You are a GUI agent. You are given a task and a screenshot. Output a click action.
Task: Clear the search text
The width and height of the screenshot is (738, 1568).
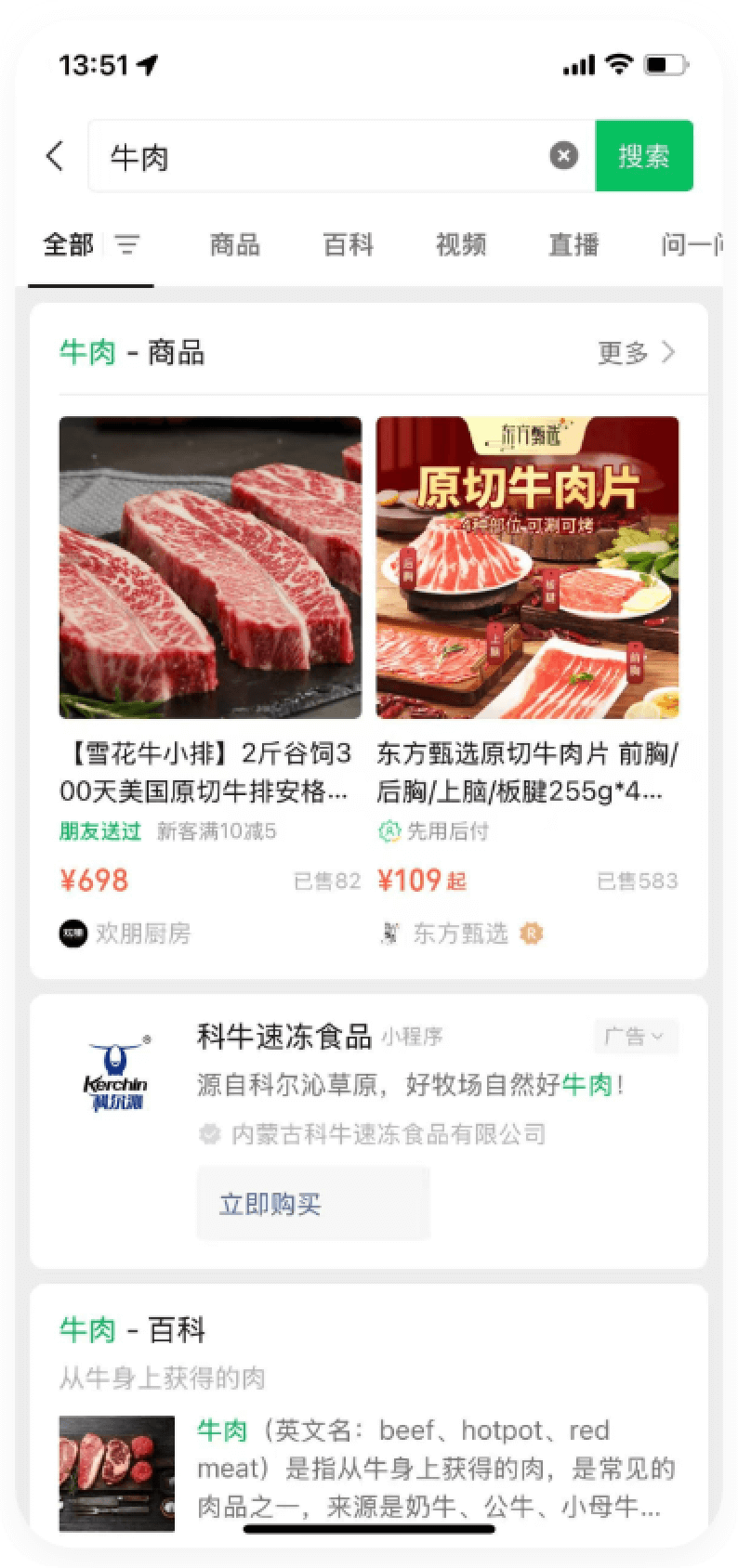(563, 156)
